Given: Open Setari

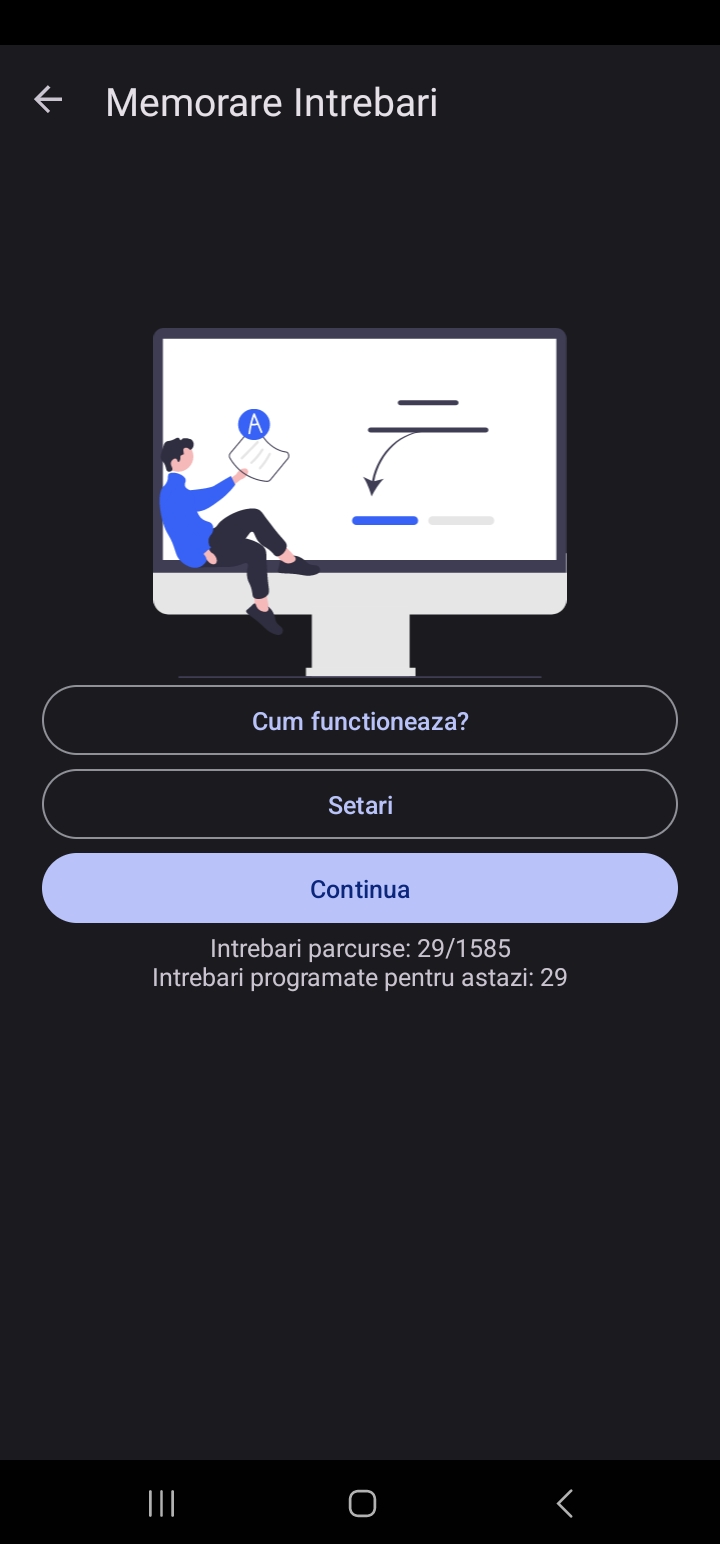Looking at the screenshot, I should click(x=360, y=804).
